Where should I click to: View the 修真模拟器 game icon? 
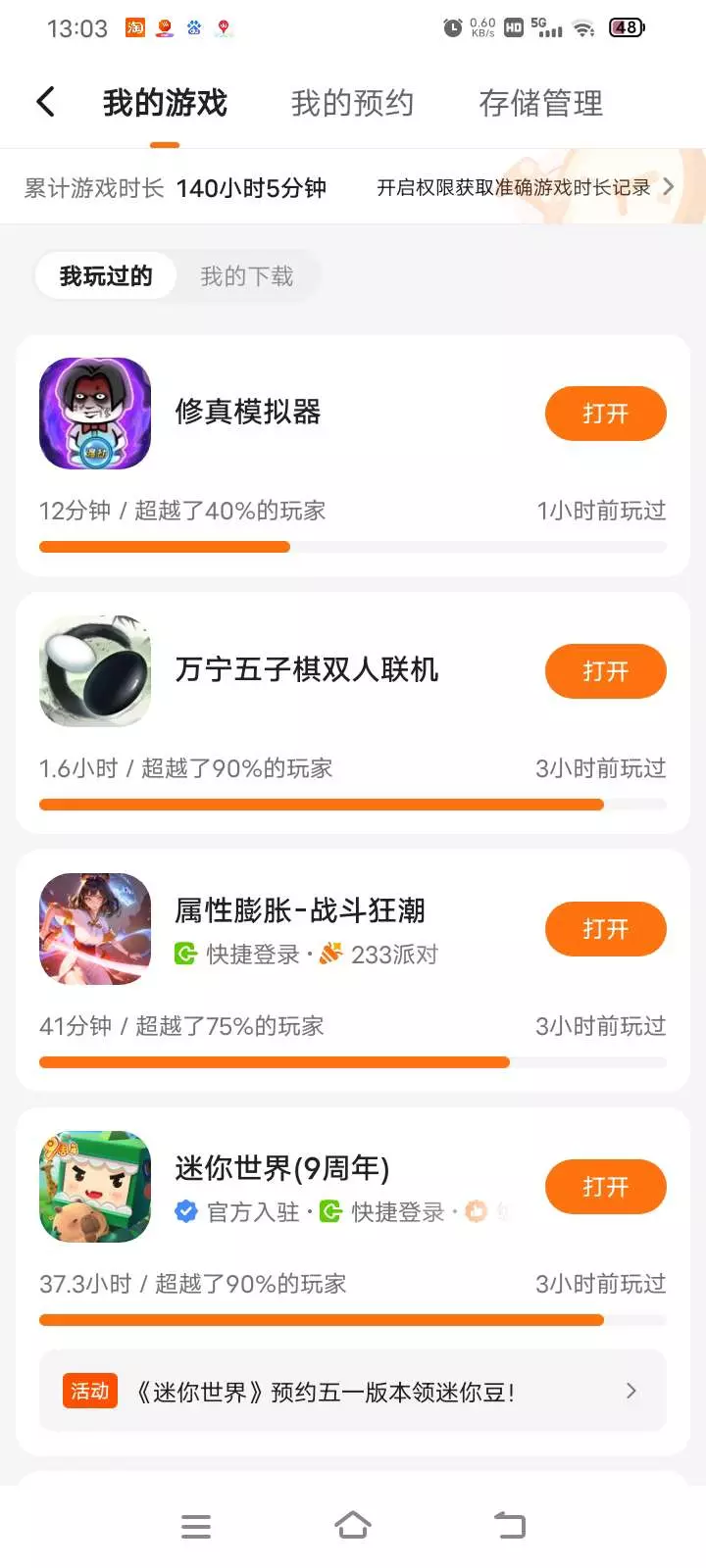point(95,414)
